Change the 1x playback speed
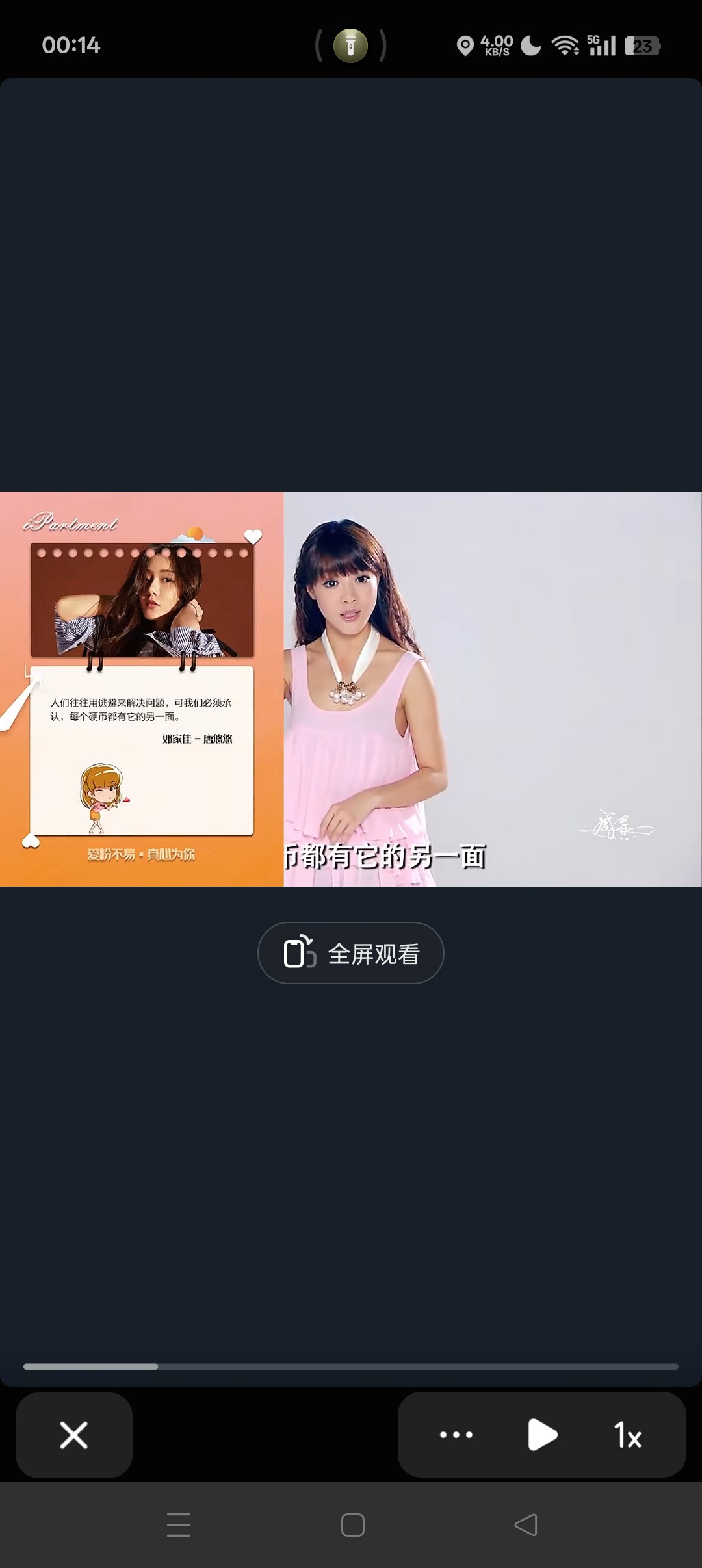 coord(627,1435)
